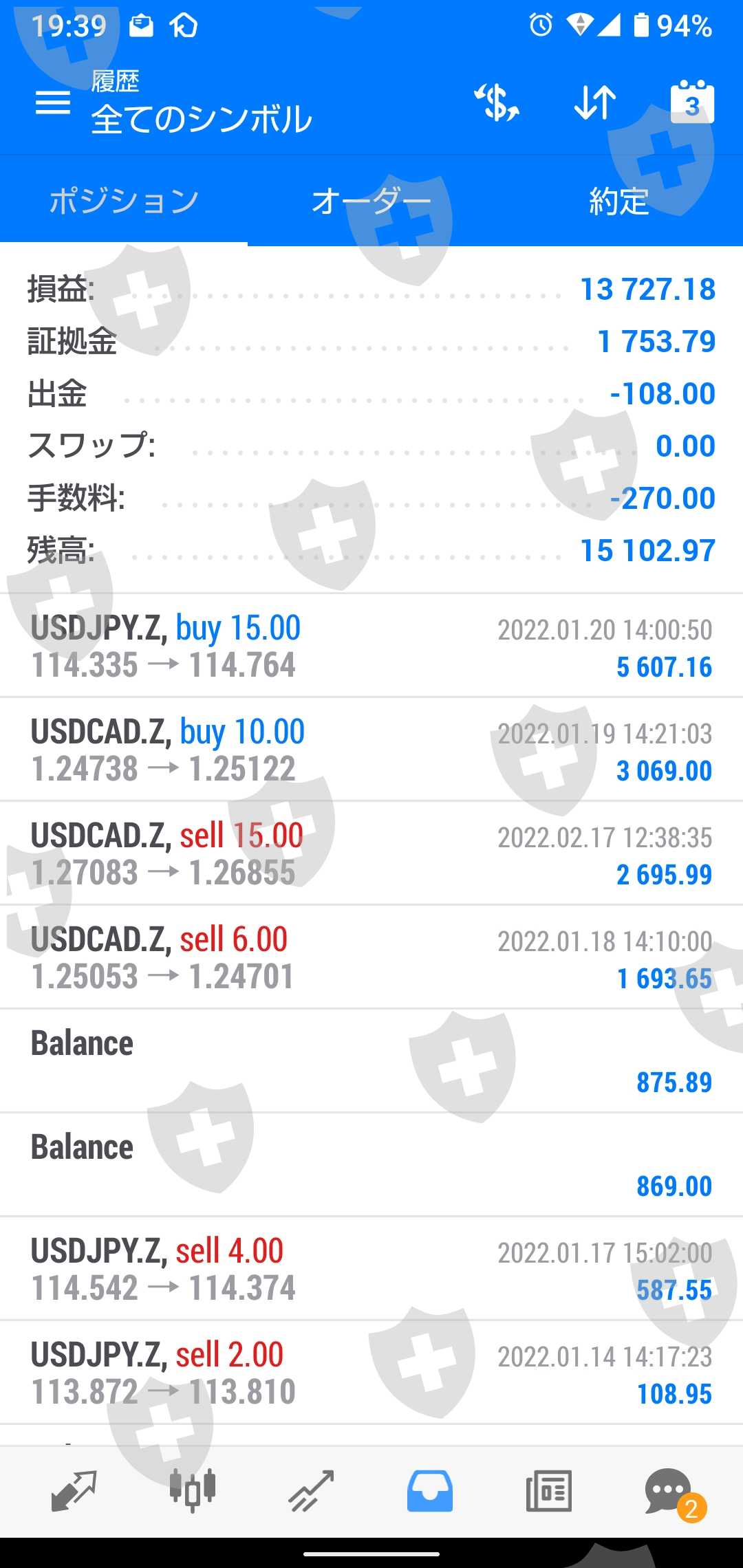Switch to the ポジション tab

pos(124,202)
